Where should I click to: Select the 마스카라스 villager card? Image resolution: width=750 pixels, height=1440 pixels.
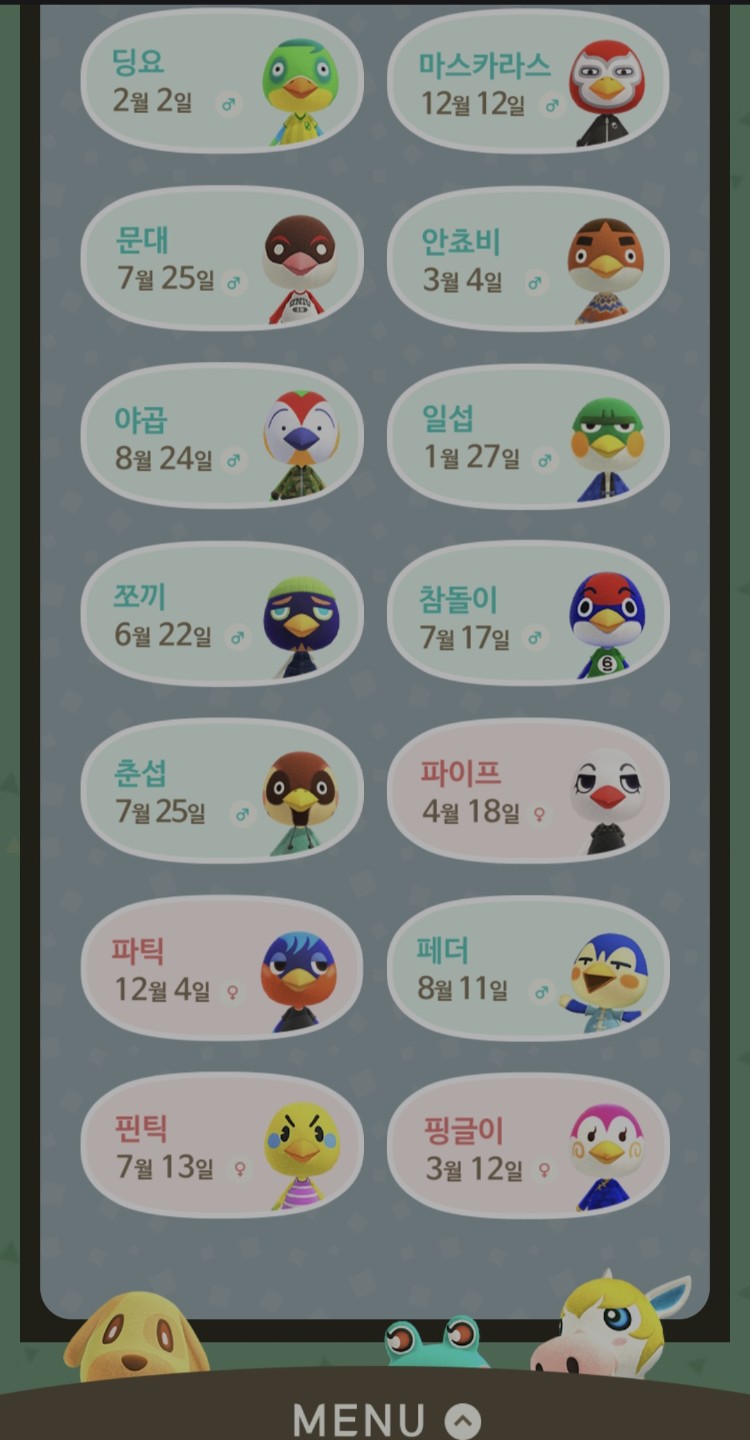coord(528,81)
